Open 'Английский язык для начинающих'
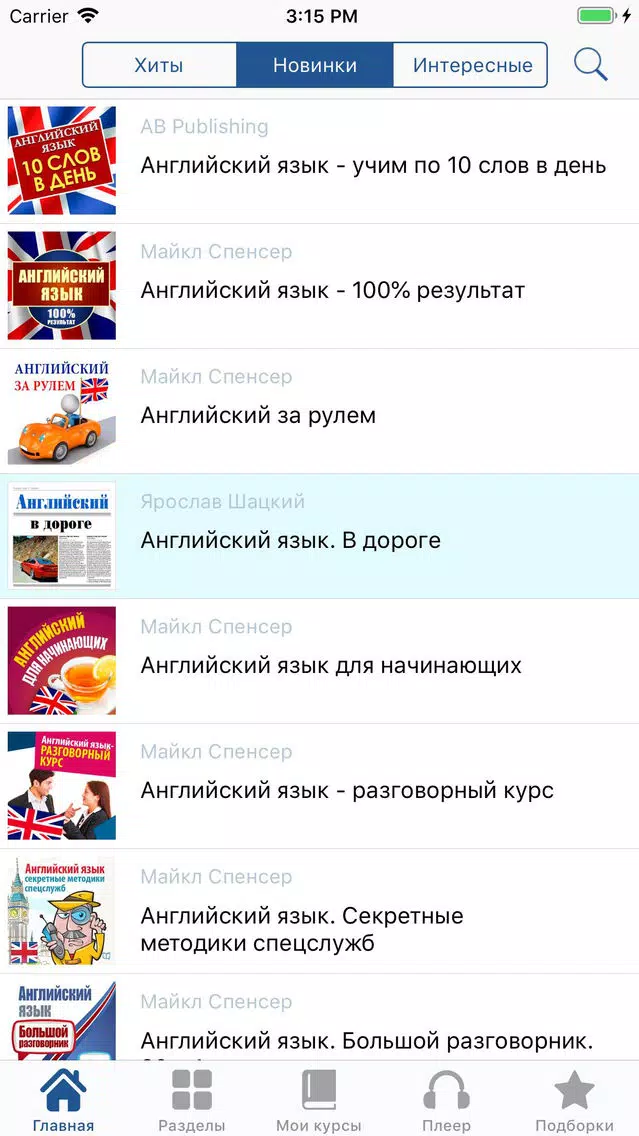Viewport: 639px width, 1136px height. [x=331, y=665]
